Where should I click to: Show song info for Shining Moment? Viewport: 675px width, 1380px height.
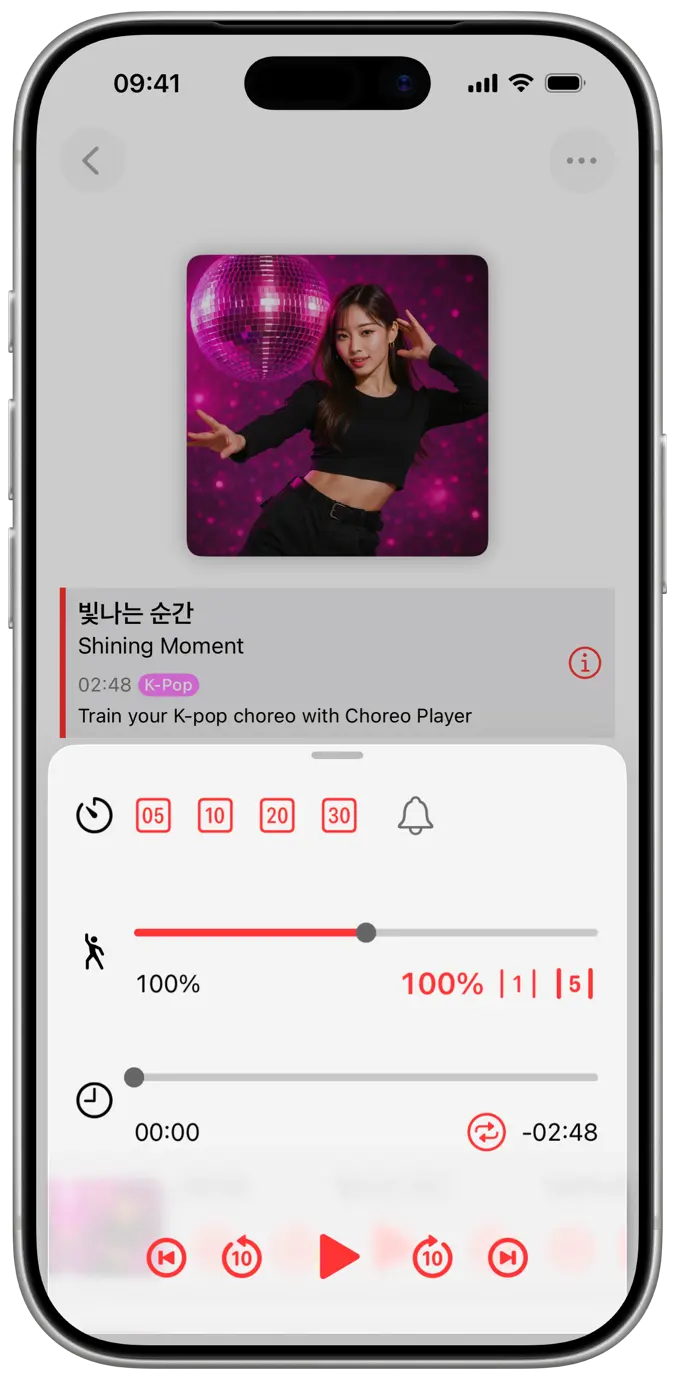[585, 662]
